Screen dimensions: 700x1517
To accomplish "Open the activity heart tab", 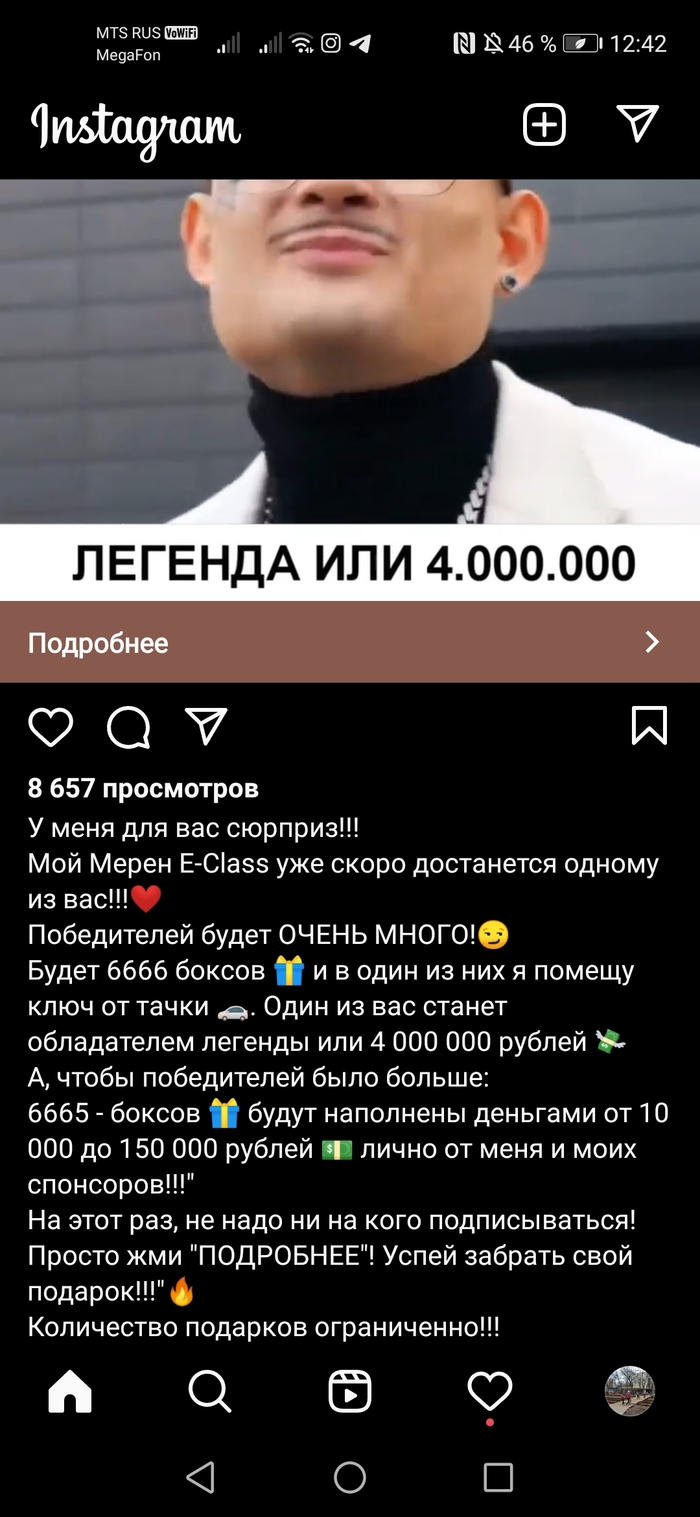I will pos(490,1391).
